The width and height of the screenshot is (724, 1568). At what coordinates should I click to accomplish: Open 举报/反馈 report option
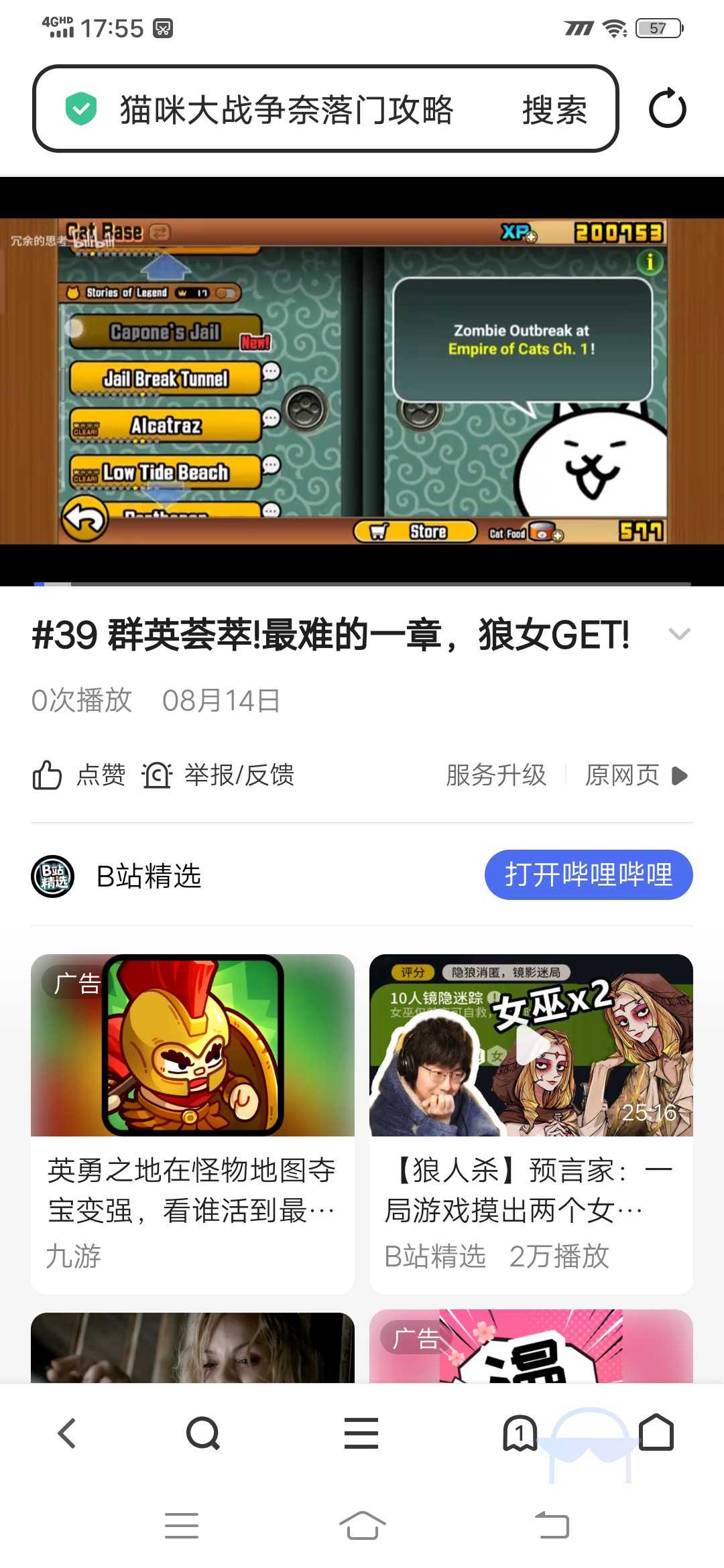point(219,775)
